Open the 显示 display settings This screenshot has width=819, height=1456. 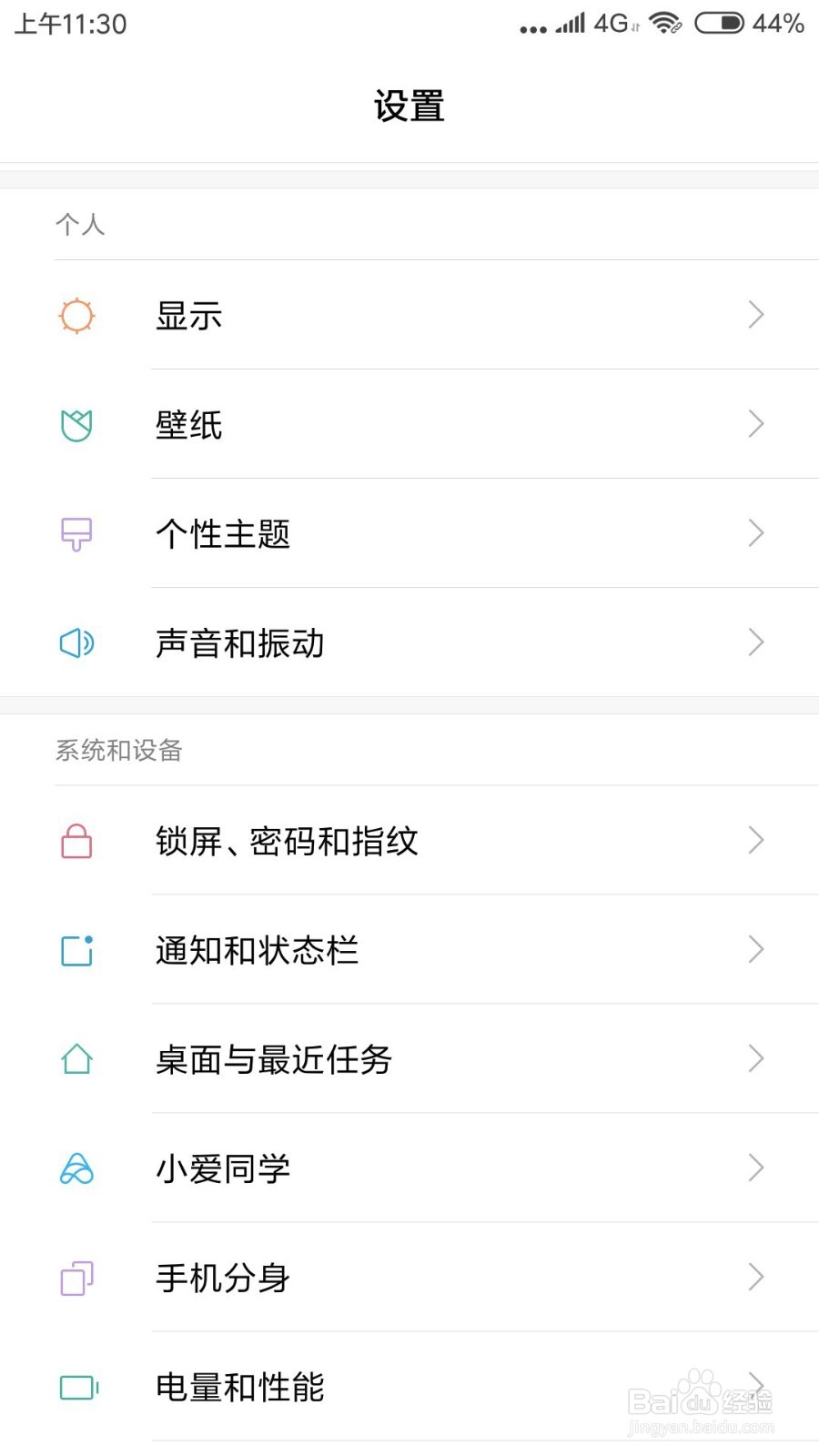409,315
